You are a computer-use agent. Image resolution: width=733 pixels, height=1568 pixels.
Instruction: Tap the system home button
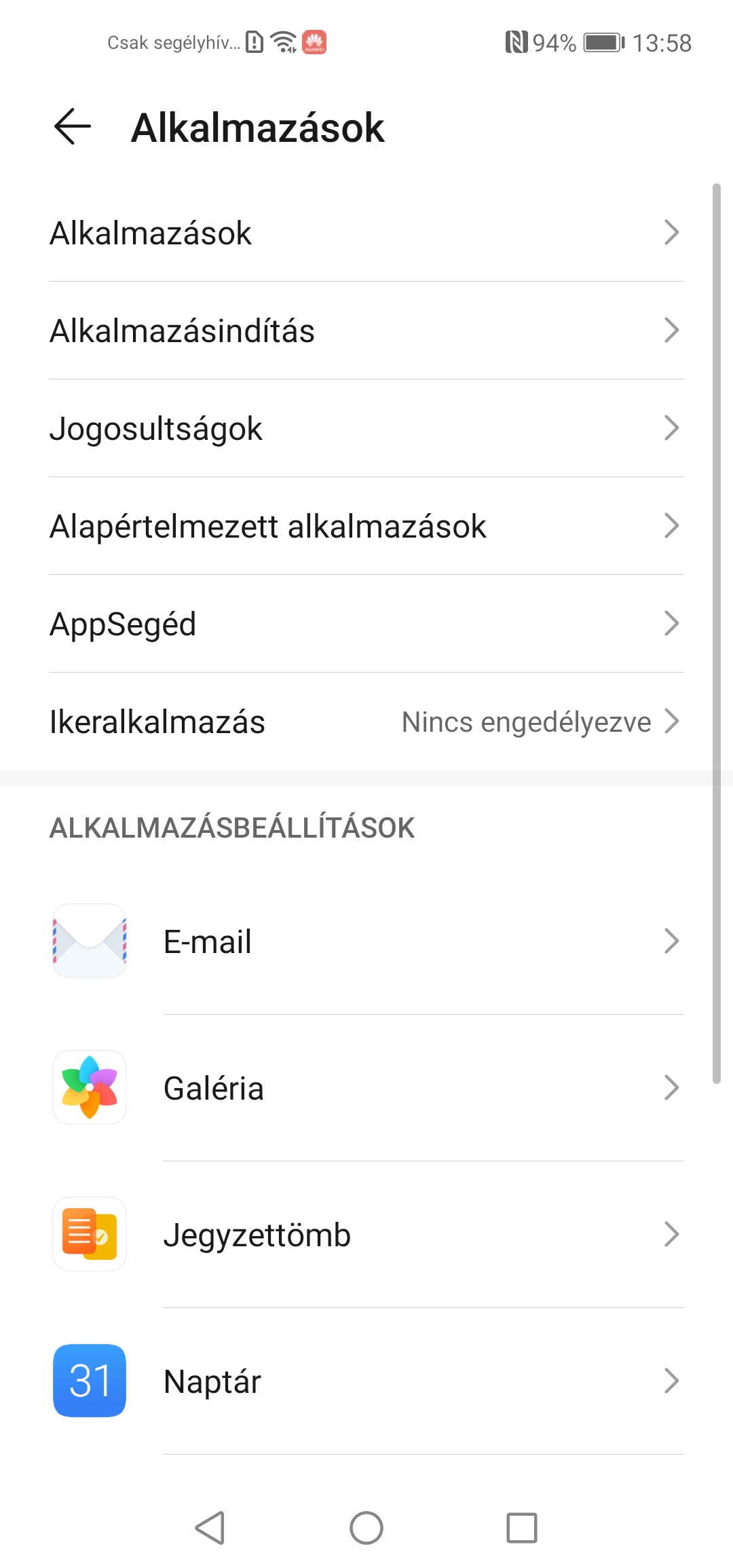point(366,1528)
